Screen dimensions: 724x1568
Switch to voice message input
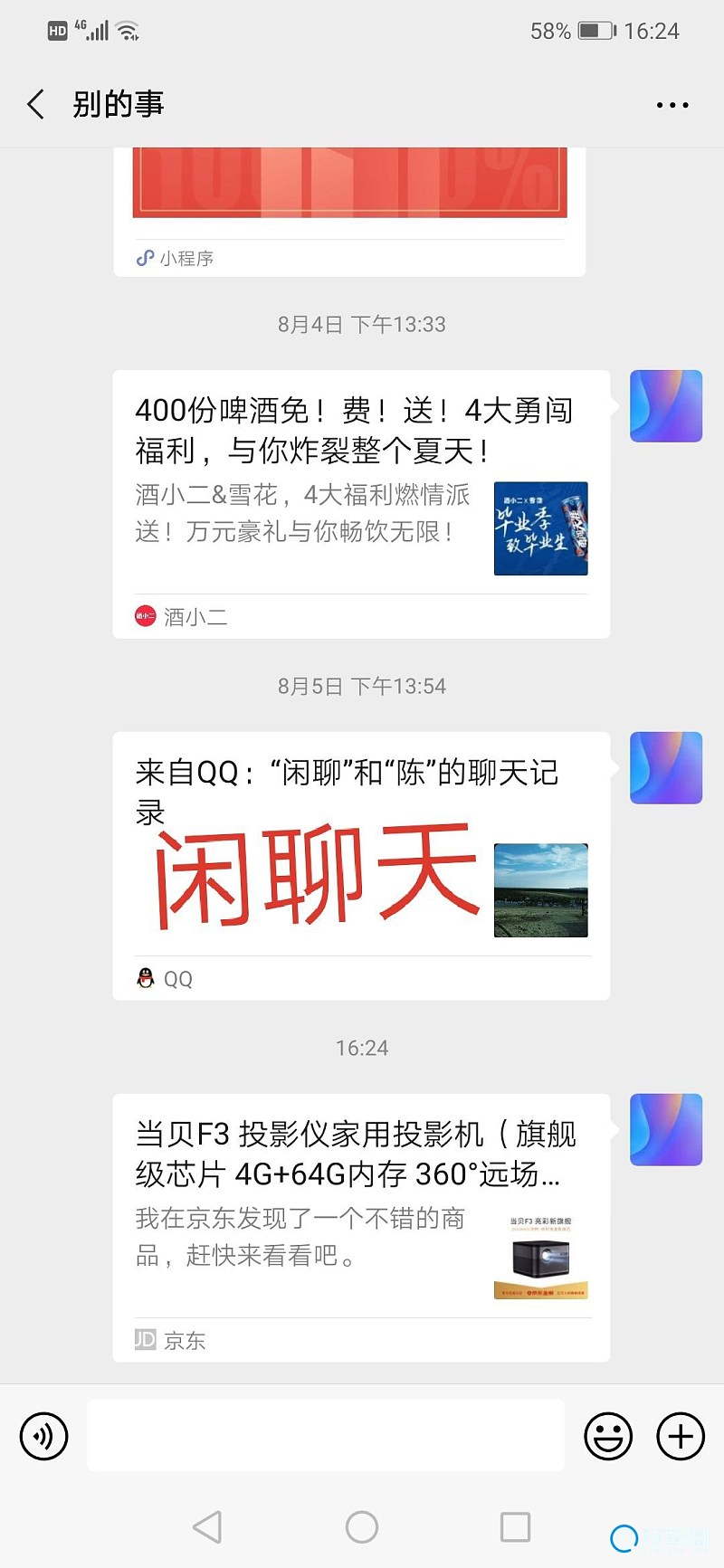[x=44, y=1436]
